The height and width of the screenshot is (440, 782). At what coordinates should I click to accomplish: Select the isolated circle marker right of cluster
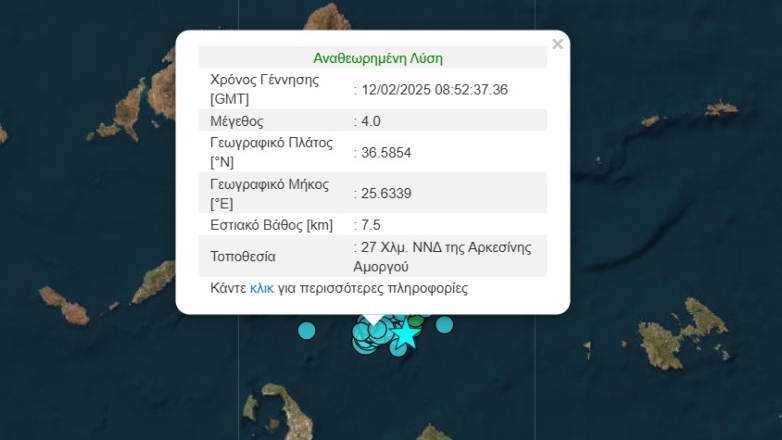click(x=444, y=324)
